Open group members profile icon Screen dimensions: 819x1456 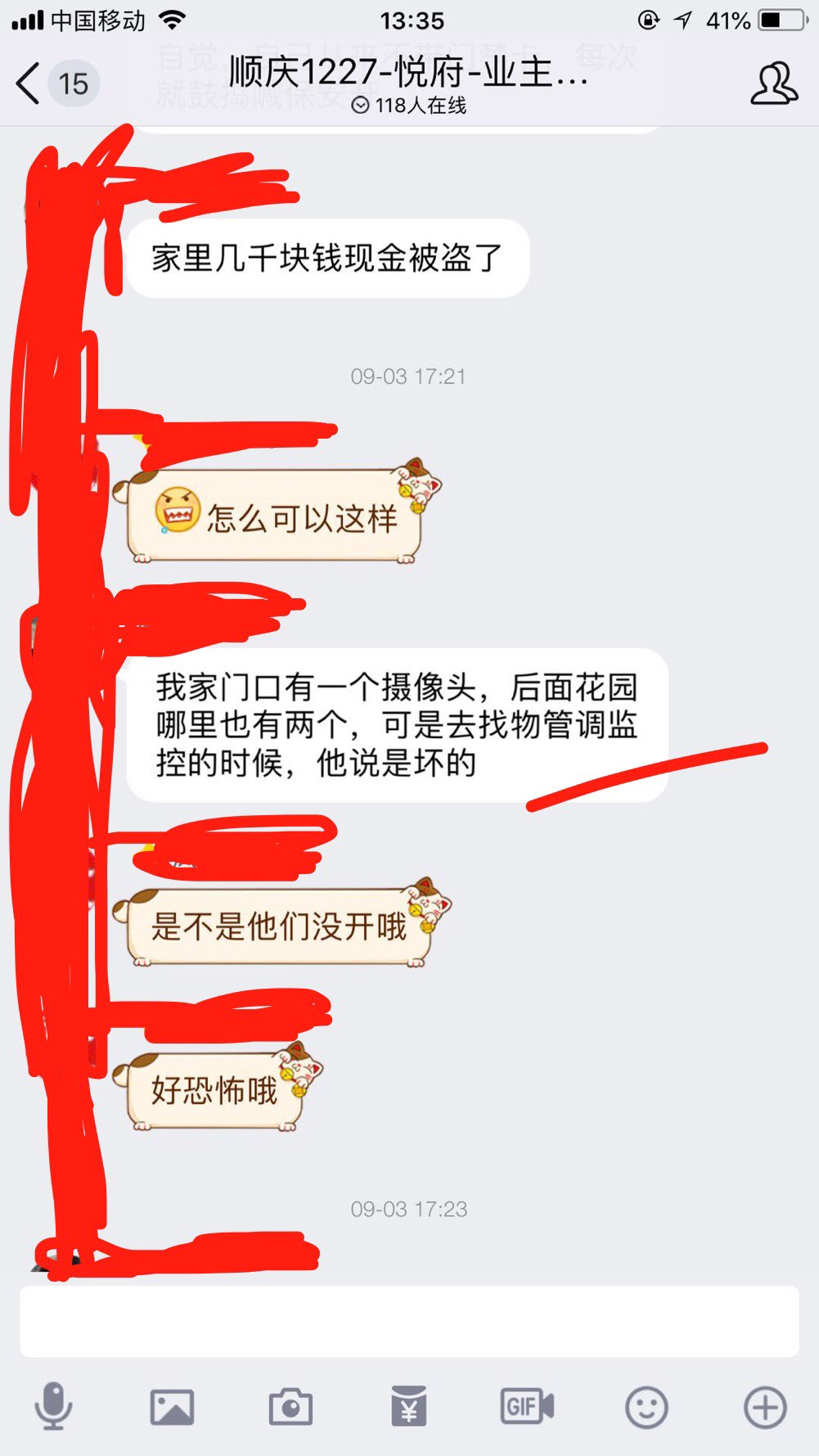tap(773, 83)
